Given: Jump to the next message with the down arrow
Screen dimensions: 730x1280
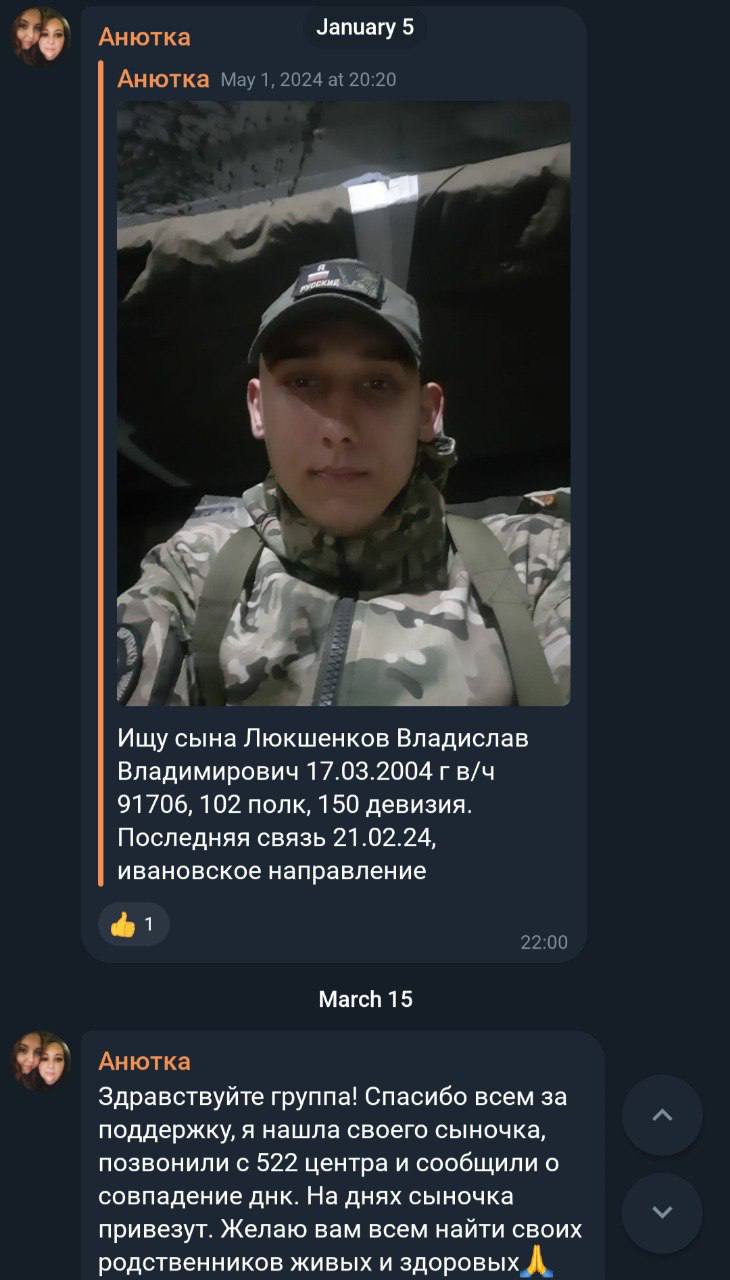Looking at the screenshot, I should pos(662,1212).
